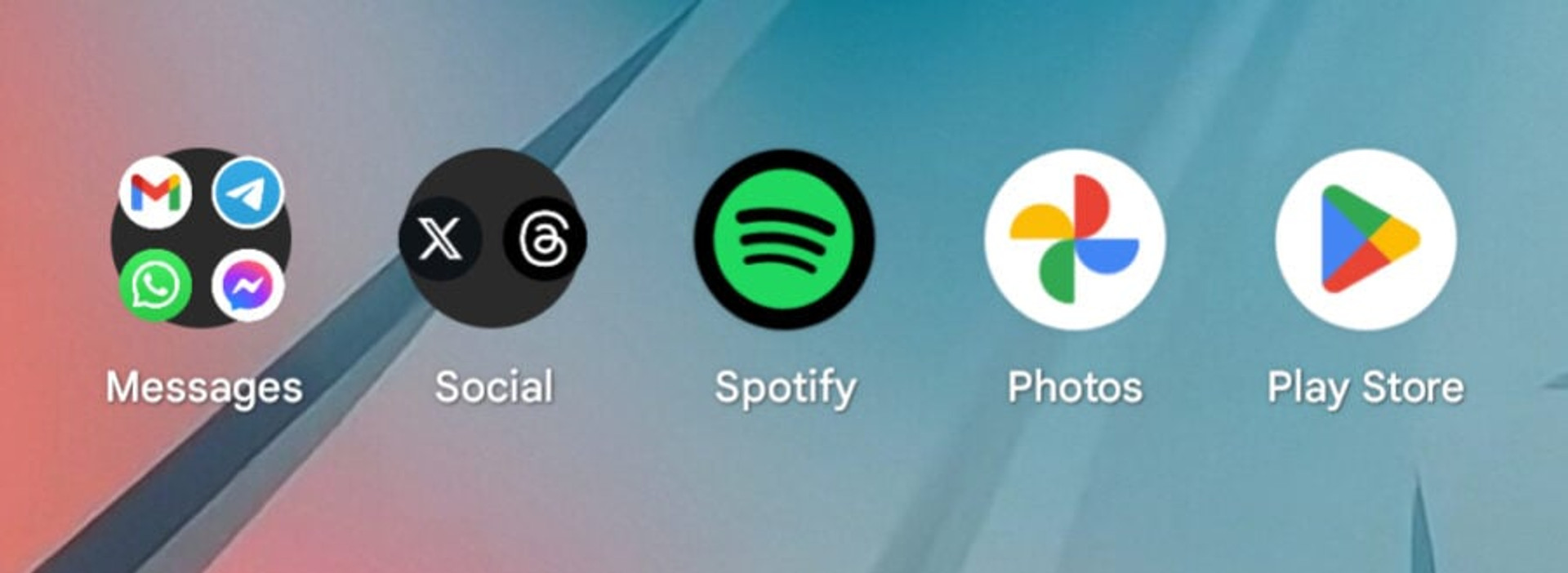
Task: Launch the Spotify app
Action: tap(784, 238)
